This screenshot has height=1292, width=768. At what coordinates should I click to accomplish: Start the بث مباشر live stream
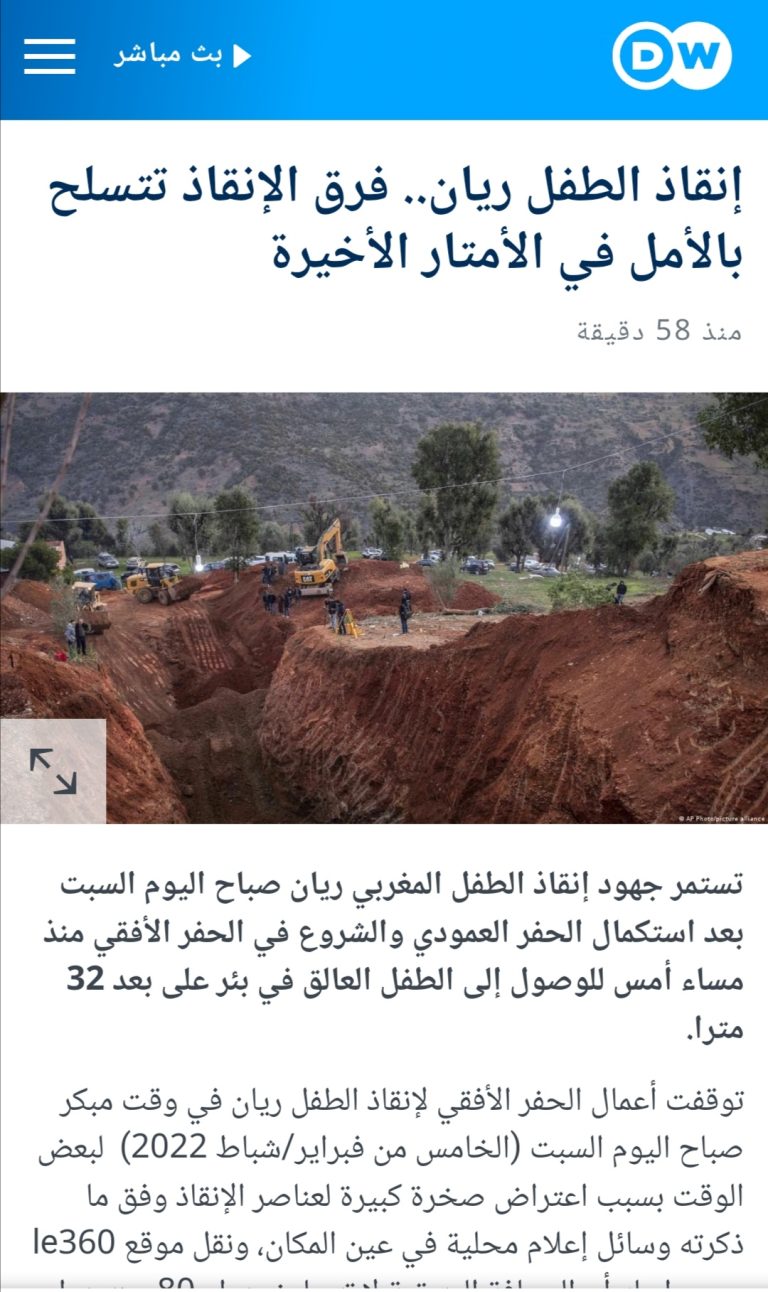182,55
